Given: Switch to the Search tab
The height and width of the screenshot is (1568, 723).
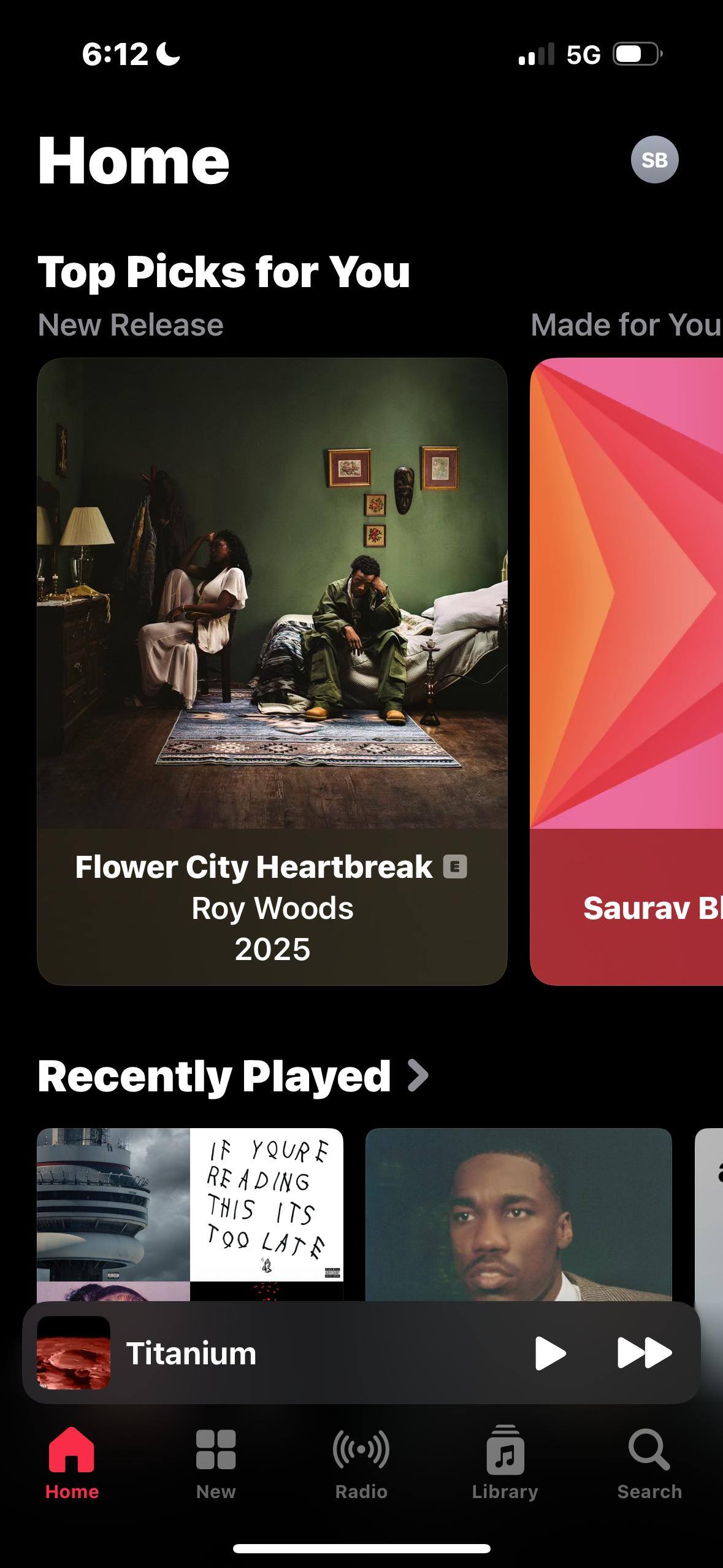Looking at the screenshot, I should 649,1462.
